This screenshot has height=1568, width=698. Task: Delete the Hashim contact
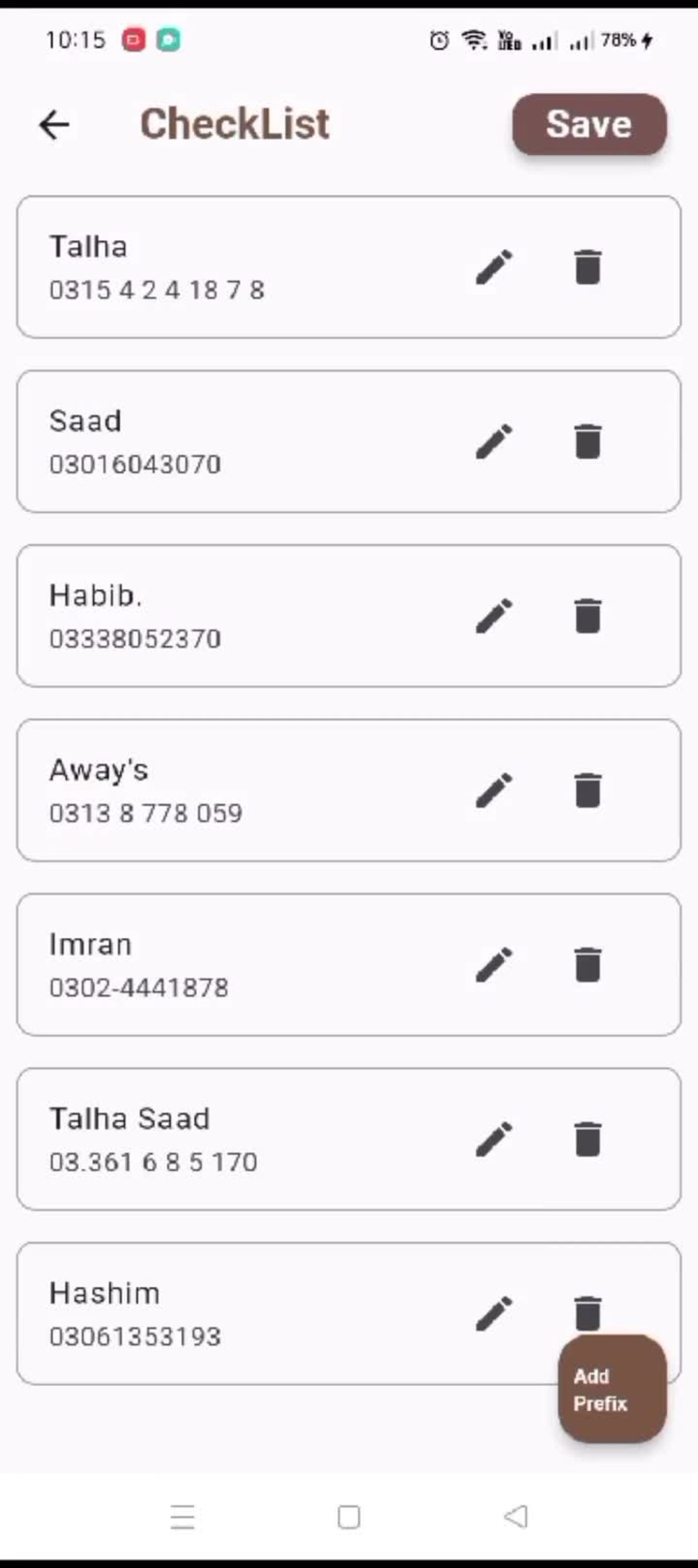pos(587,1312)
